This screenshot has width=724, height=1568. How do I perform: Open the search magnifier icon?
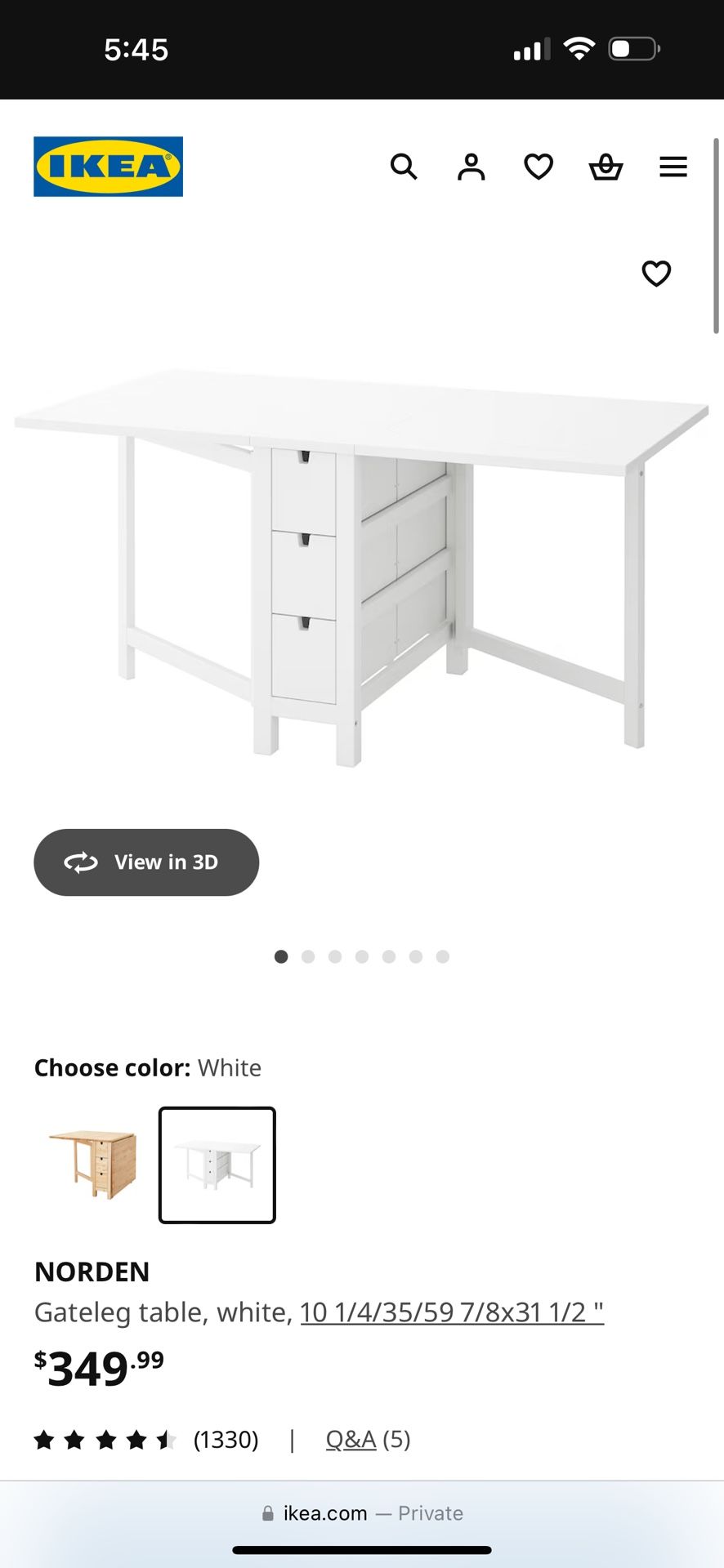coord(404,167)
